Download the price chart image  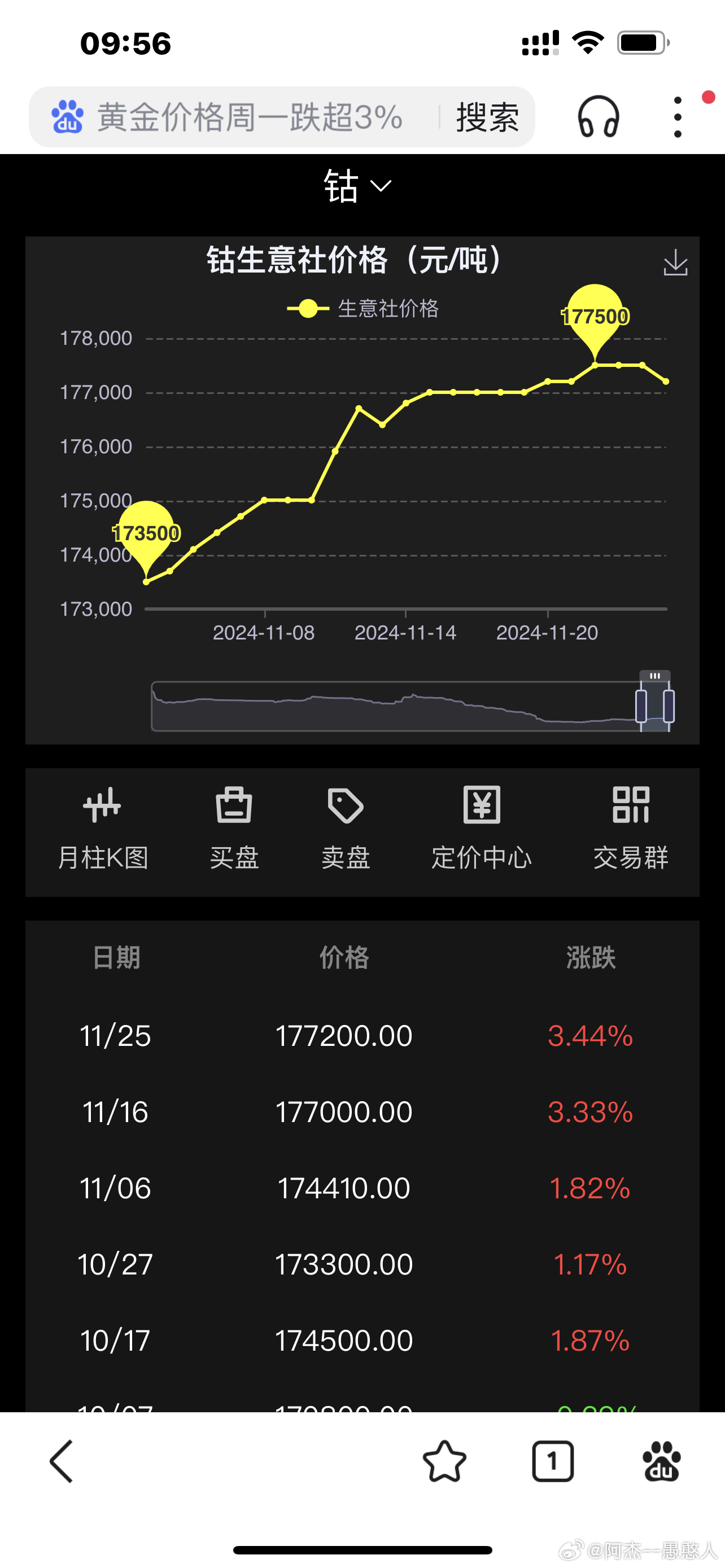coord(675,263)
